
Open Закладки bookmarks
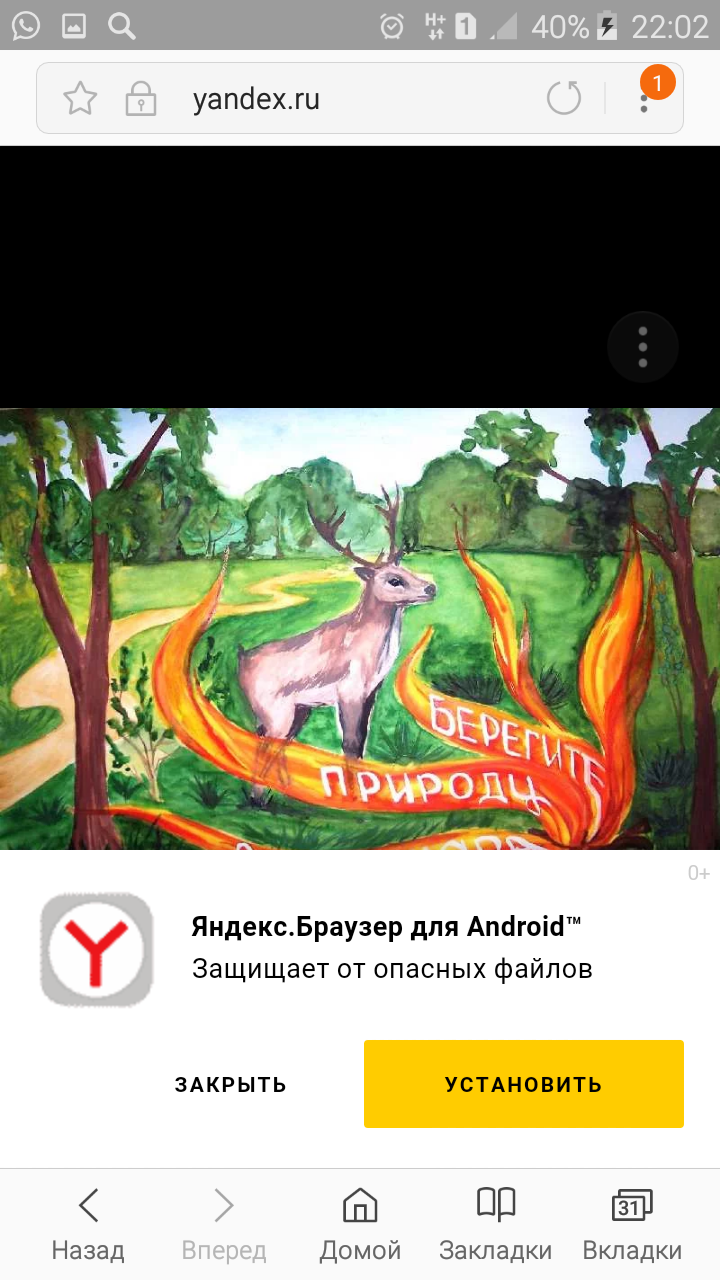coord(496,1224)
